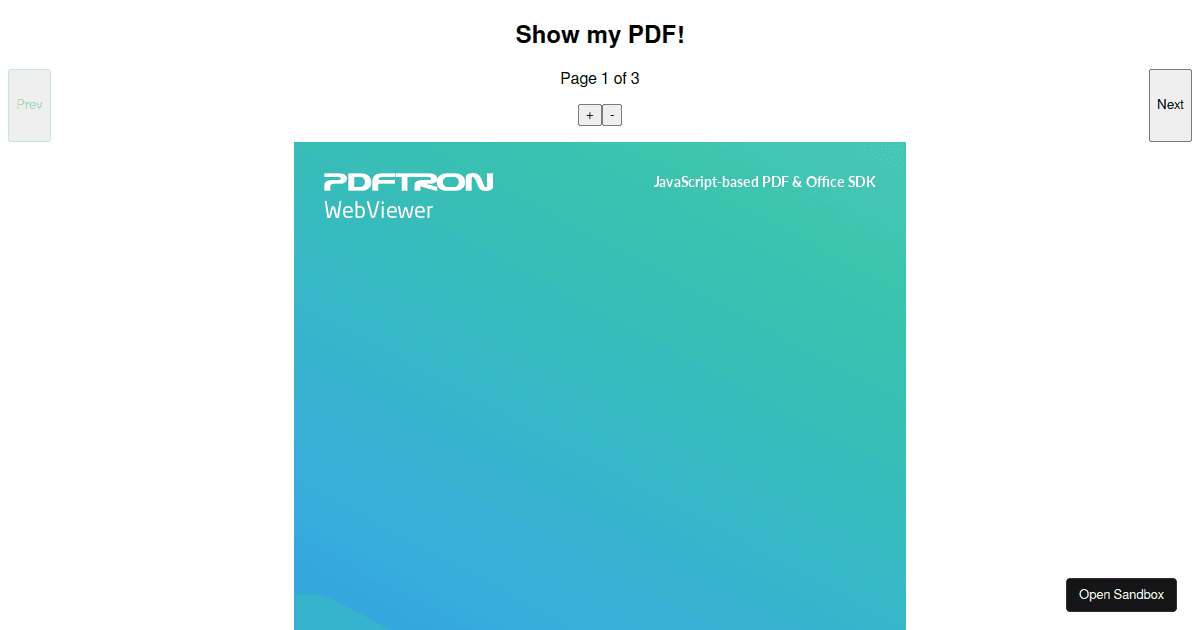Tap the Prev page button

pos(29,105)
